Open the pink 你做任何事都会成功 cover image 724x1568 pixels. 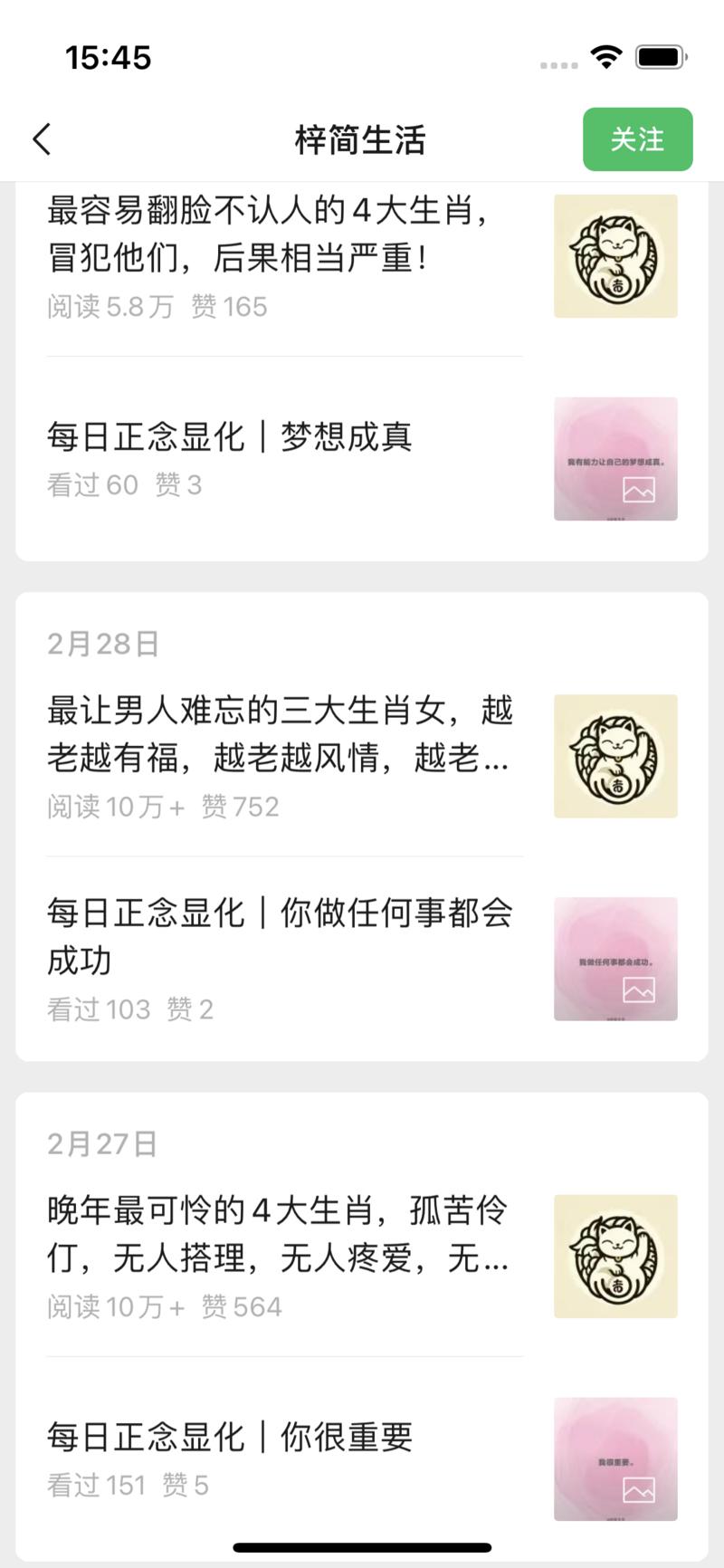[x=615, y=959]
